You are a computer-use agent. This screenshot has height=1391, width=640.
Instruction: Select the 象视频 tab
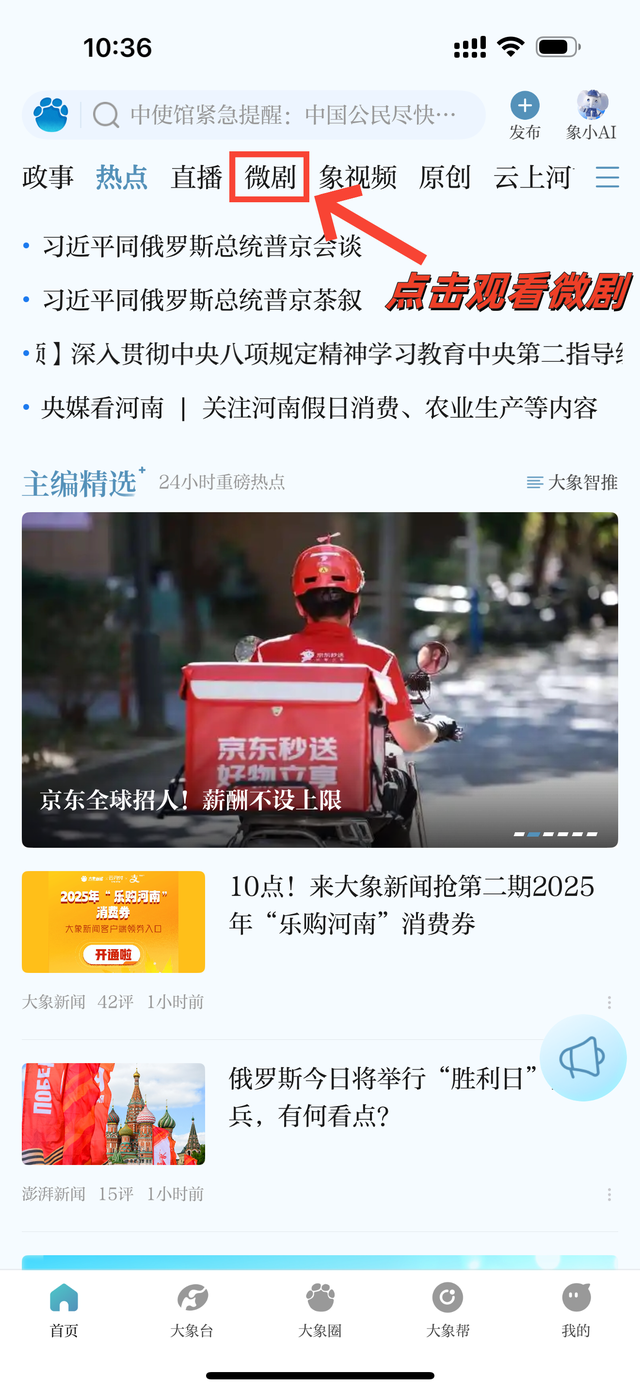358,178
